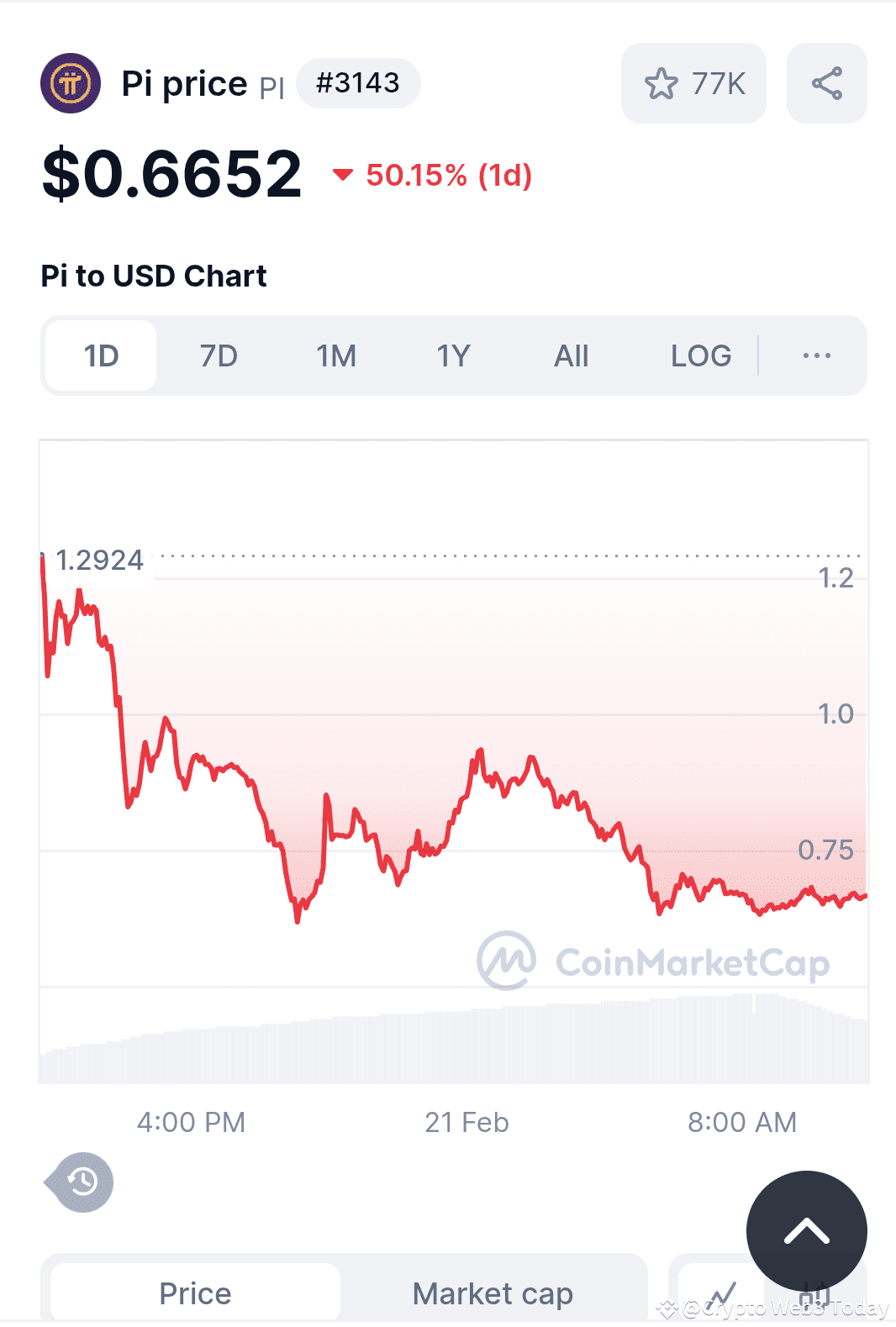Click the scroll-to-top chevron button

(808, 1230)
